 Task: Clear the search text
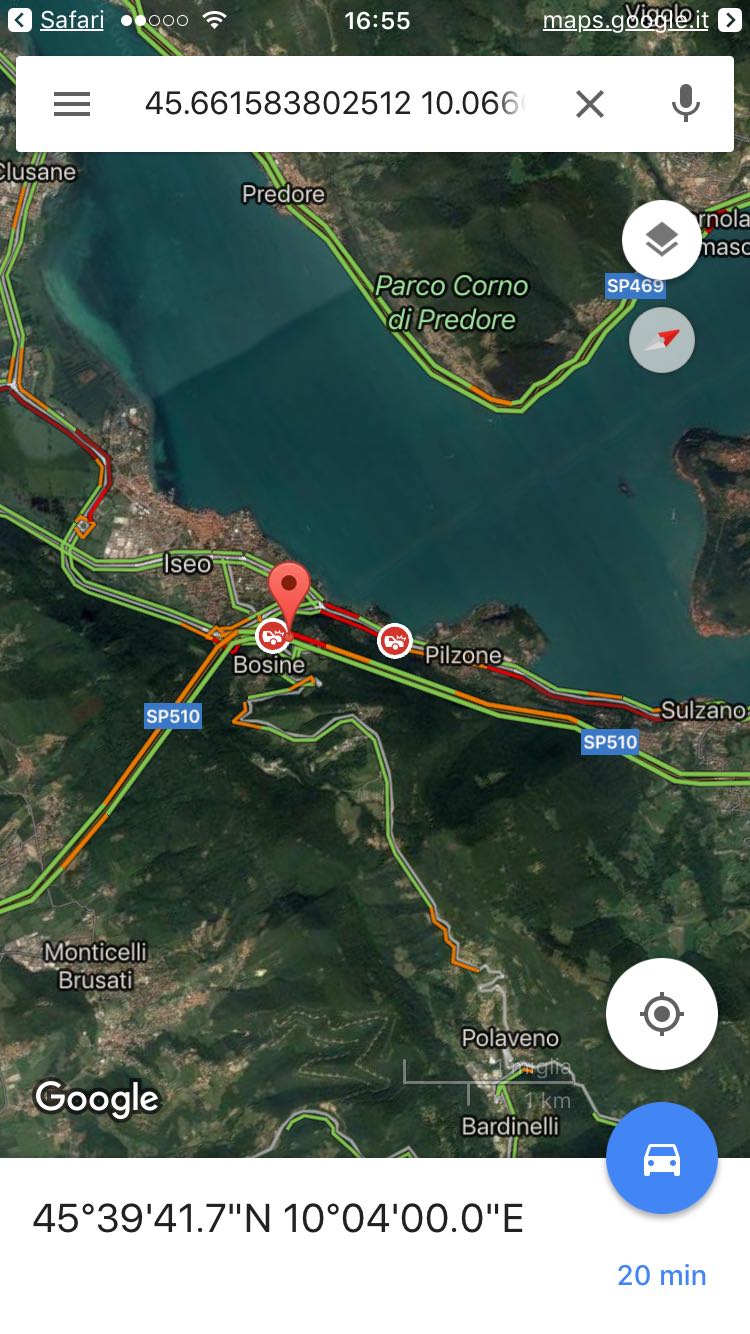pos(590,104)
